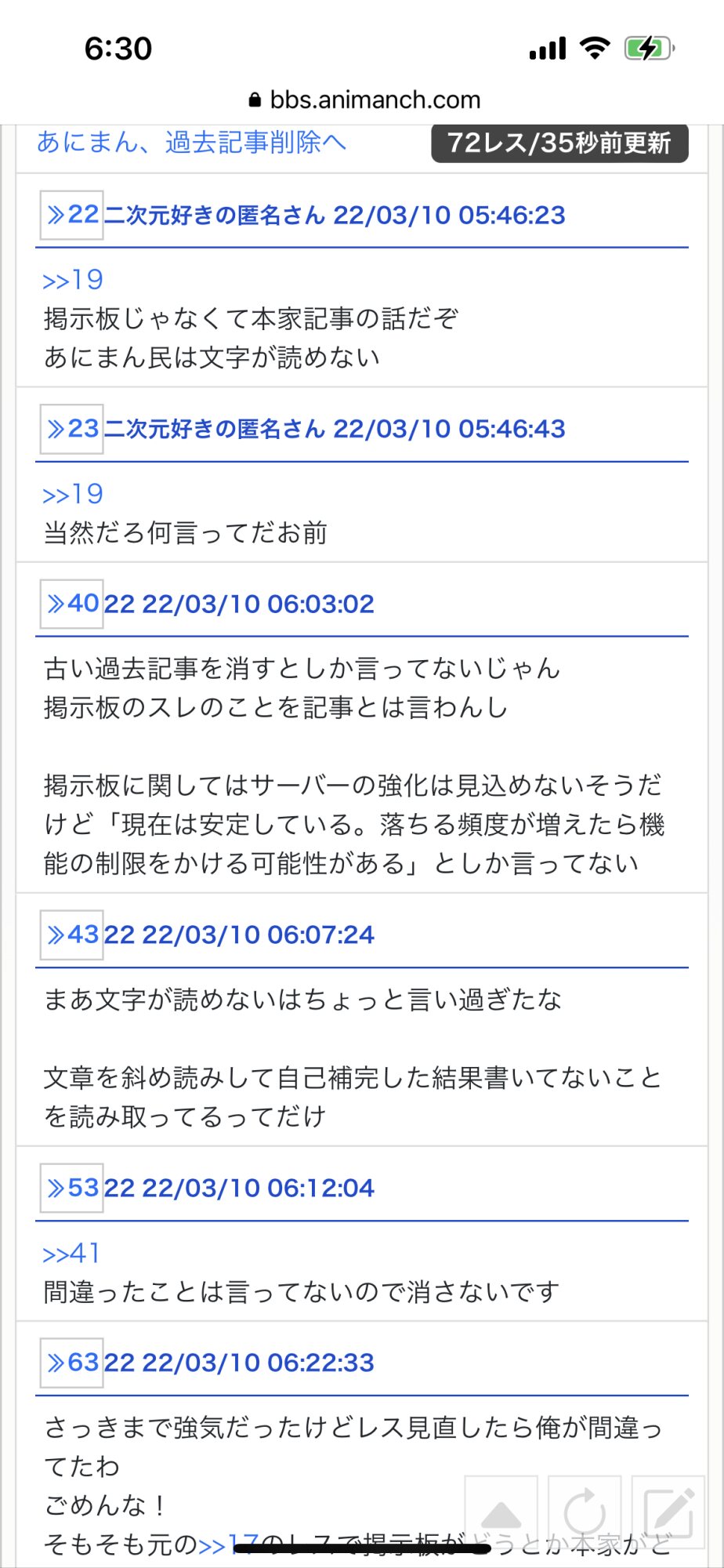
Task: Reload the thread with the refresh icon
Action: click(585, 1512)
